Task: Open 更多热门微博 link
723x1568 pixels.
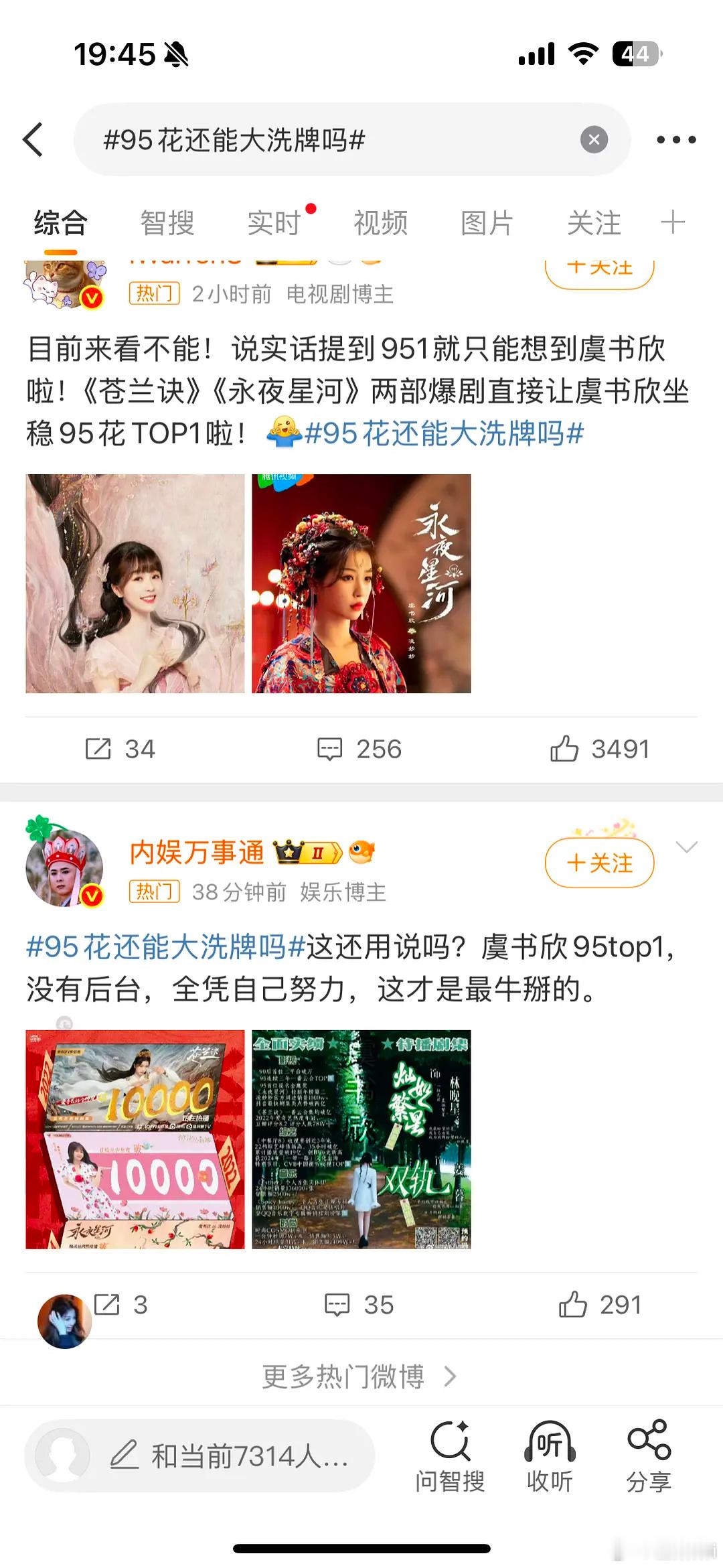Action: click(x=359, y=1377)
